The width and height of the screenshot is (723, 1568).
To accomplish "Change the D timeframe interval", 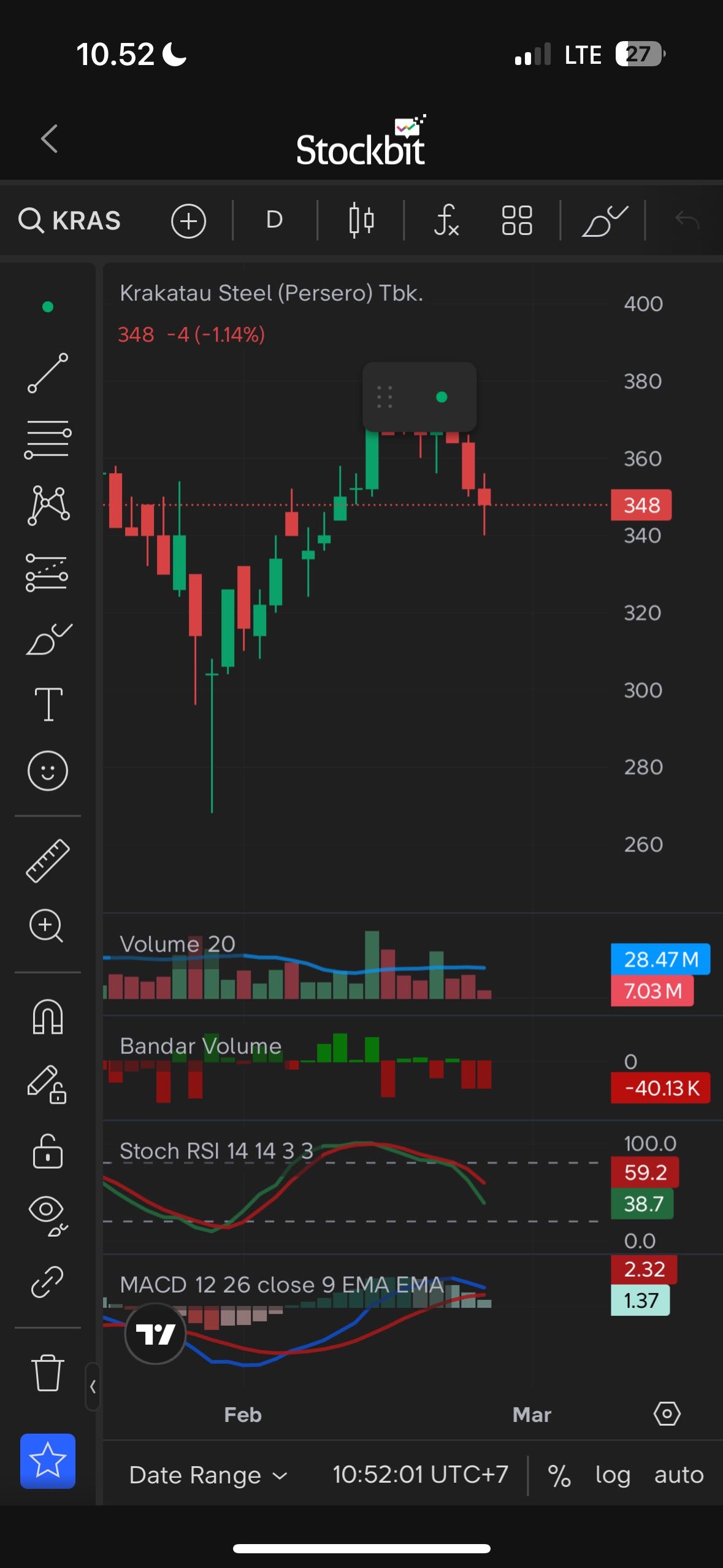I will tap(274, 220).
